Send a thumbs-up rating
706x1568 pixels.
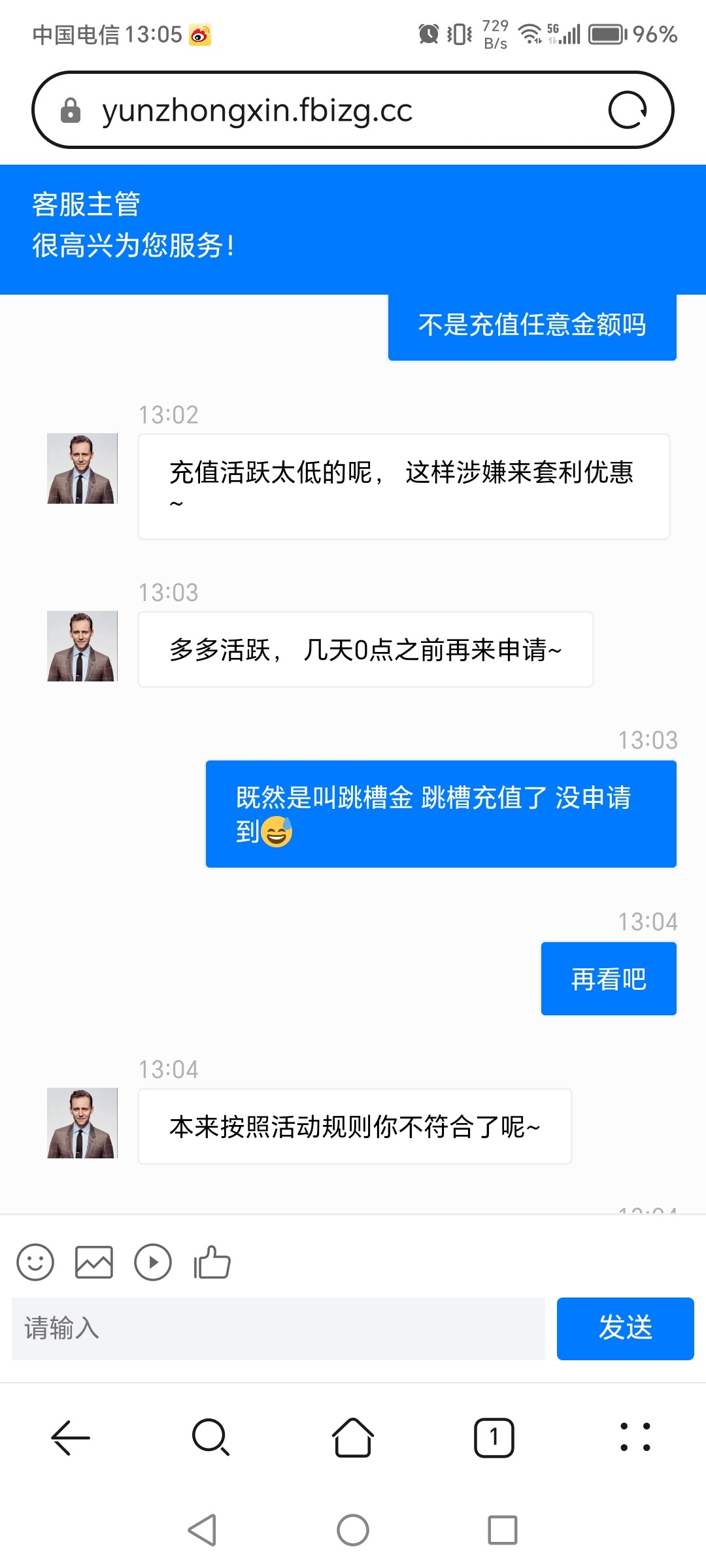212,1262
